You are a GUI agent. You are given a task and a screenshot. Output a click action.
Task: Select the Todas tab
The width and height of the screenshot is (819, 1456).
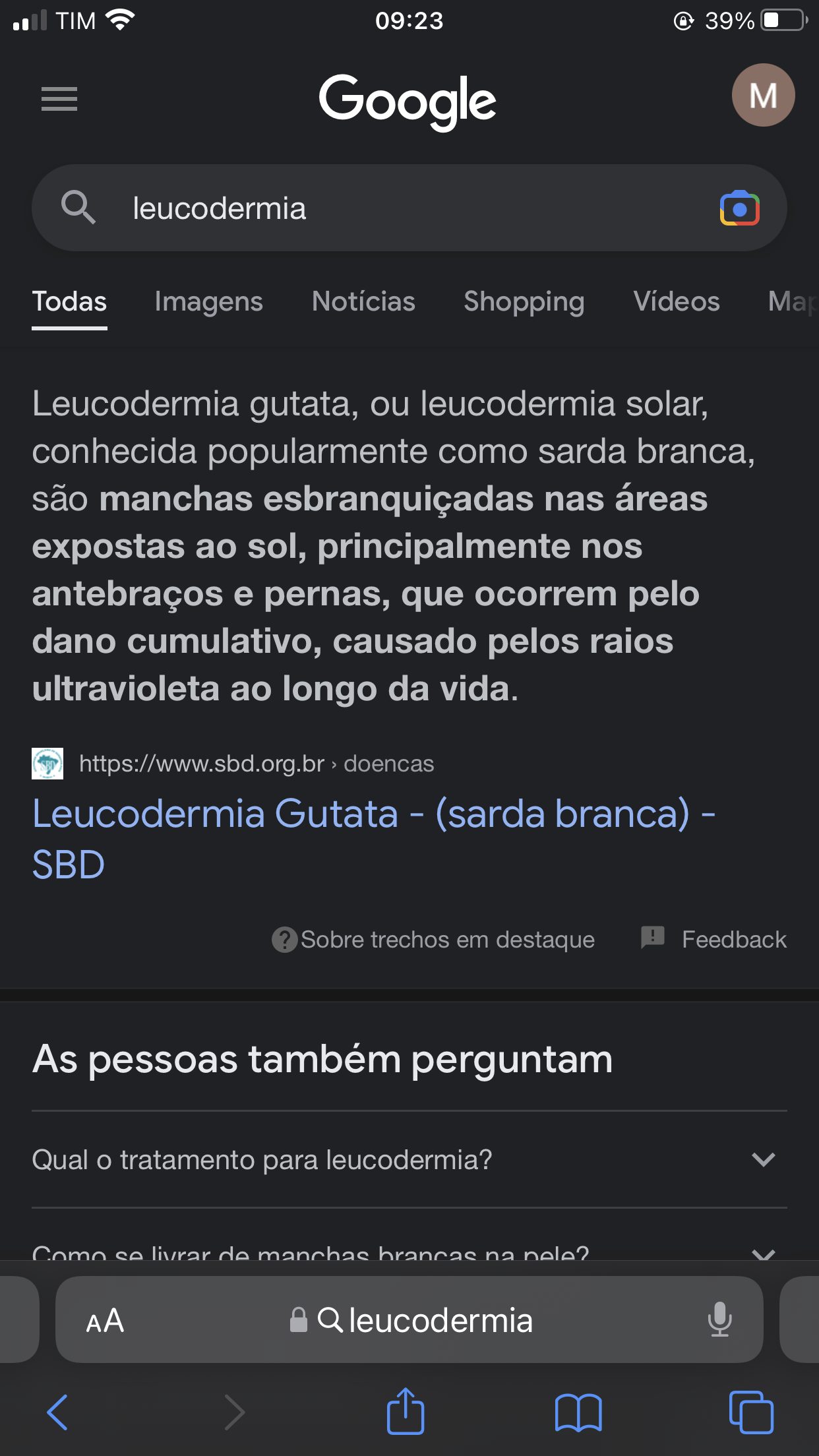point(69,302)
